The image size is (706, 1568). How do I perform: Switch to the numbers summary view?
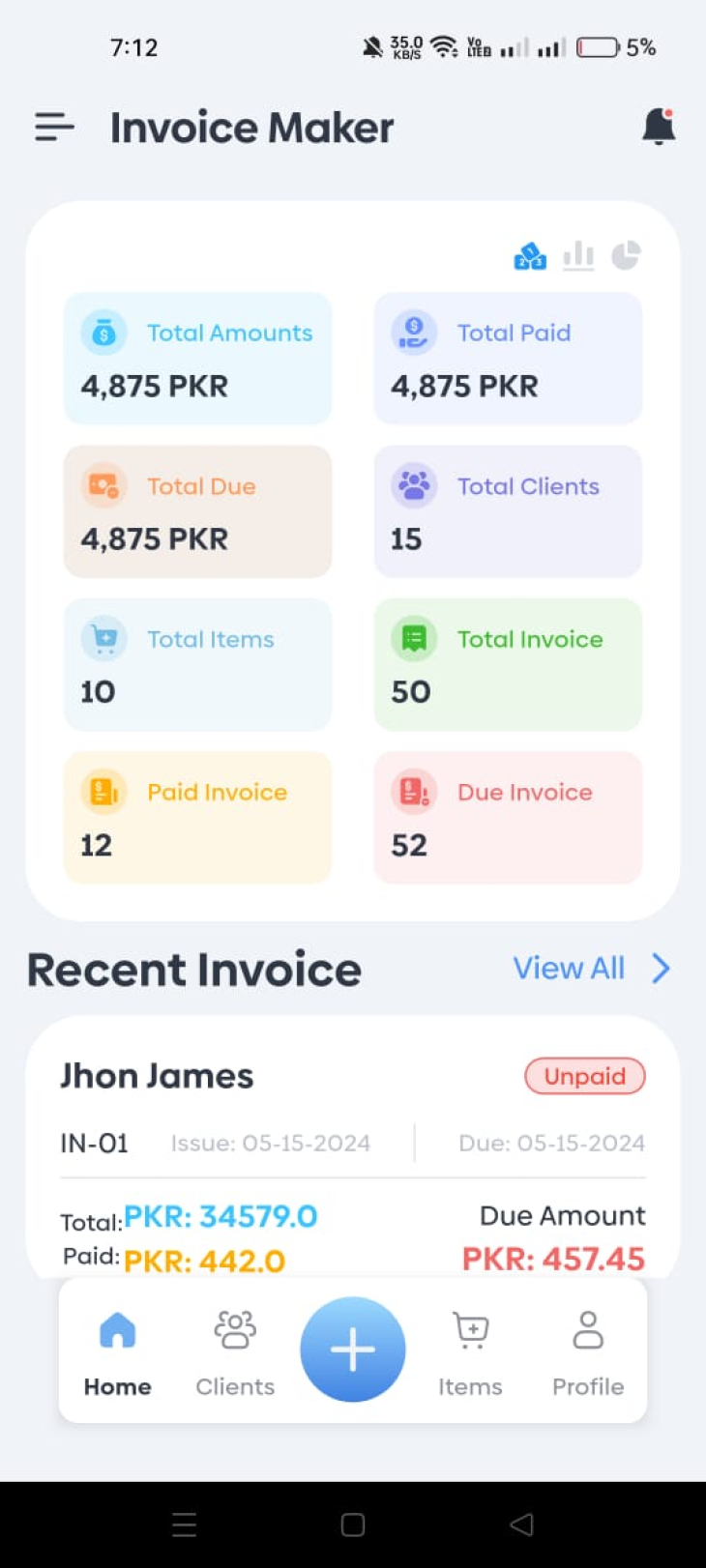[530, 256]
